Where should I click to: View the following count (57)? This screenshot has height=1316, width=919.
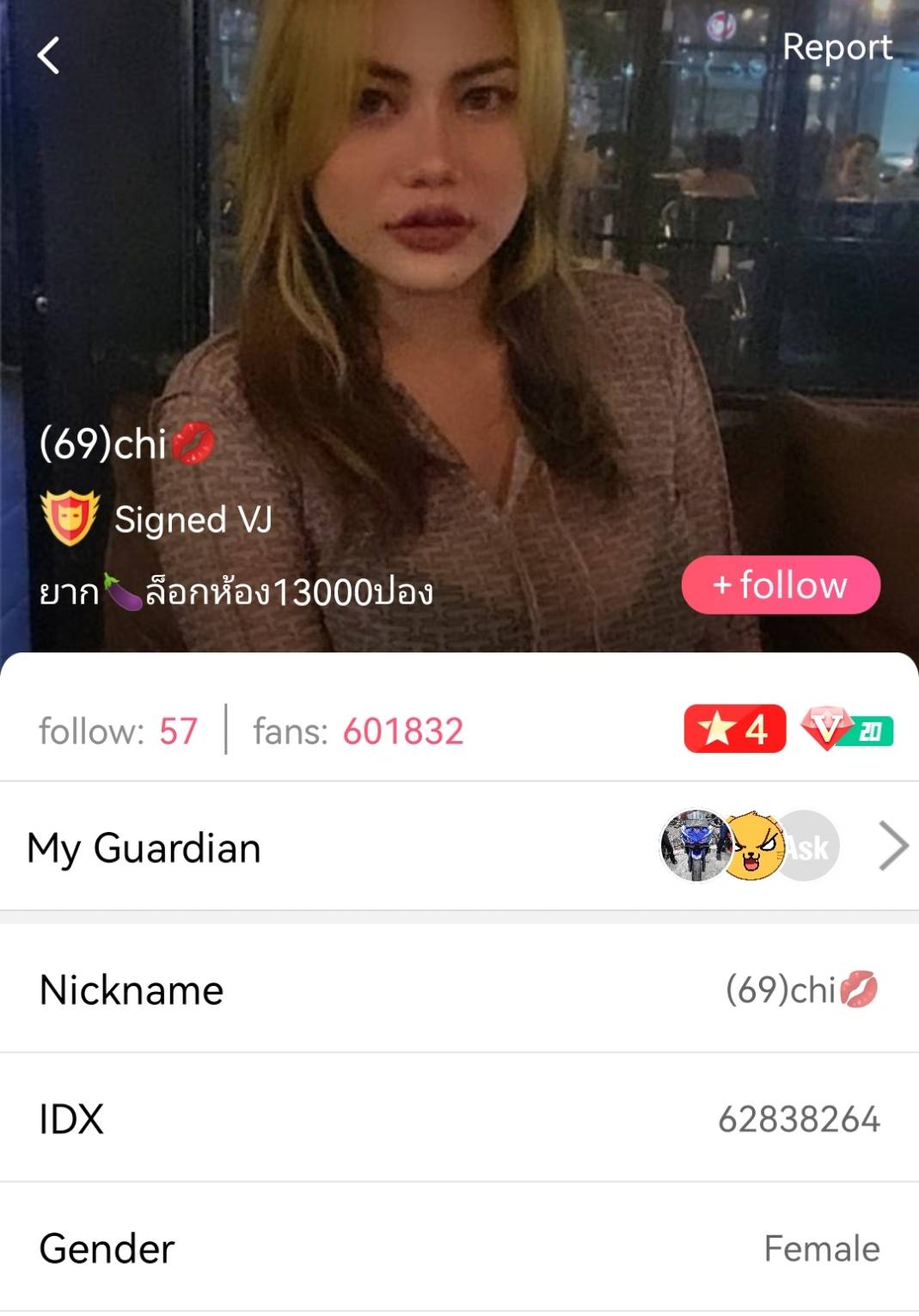[x=119, y=731]
